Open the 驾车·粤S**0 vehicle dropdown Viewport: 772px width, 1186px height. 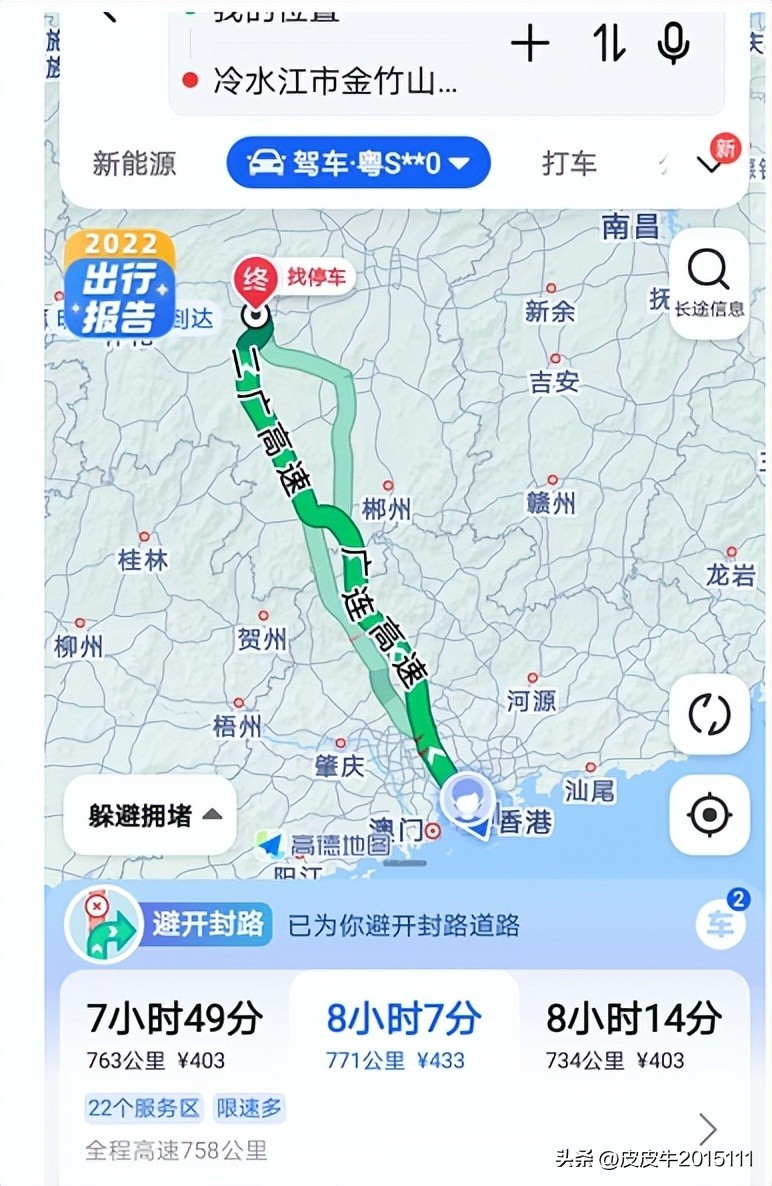click(x=358, y=163)
